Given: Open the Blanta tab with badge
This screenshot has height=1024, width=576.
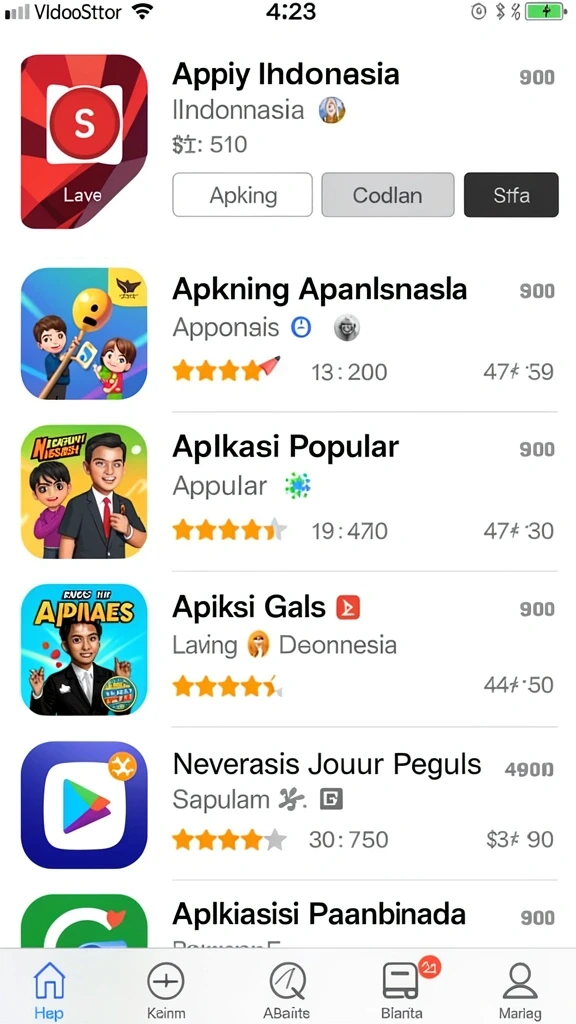Looking at the screenshot, I should tap(404, 989).
